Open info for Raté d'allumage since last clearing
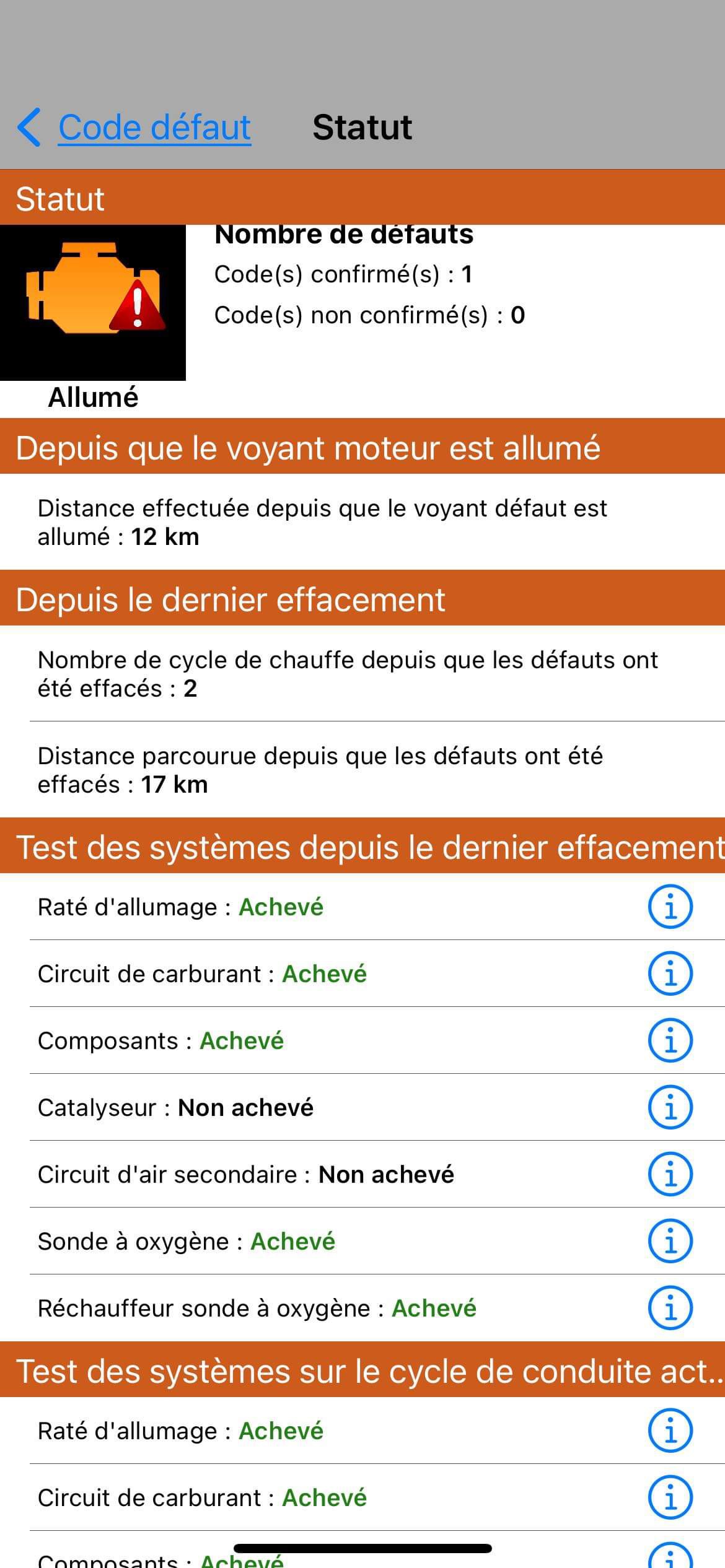Image resolution: width=725 pixels, height=1568 pixels. click(670, 907)
